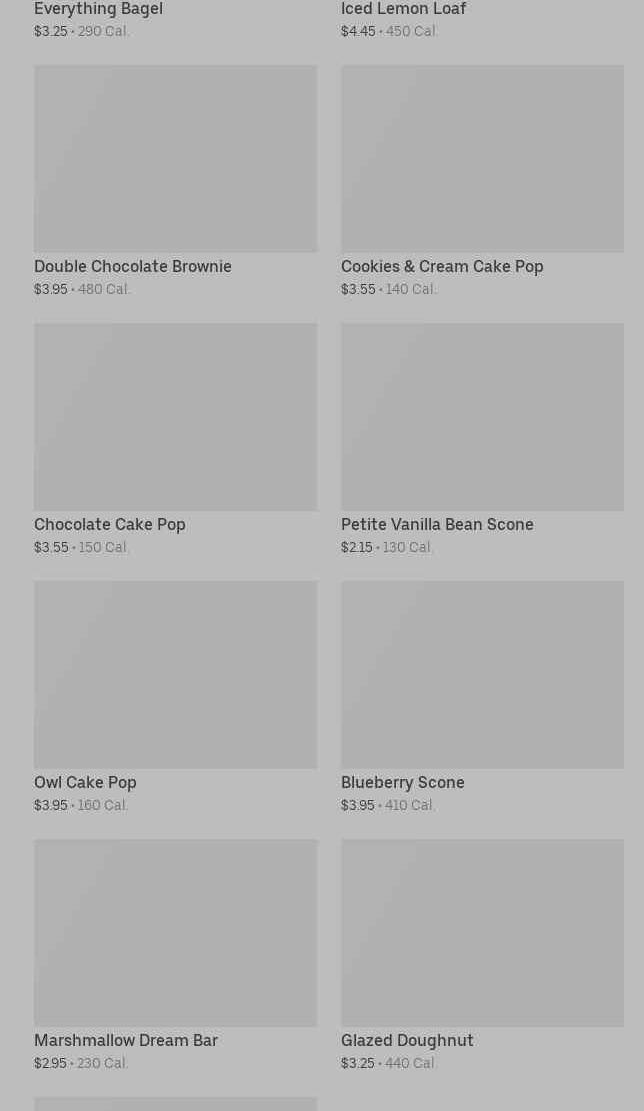Viewport: 644px width, 1111px height.
Task: Tap the Owl Cake Pop card
Action: [175, 675]
